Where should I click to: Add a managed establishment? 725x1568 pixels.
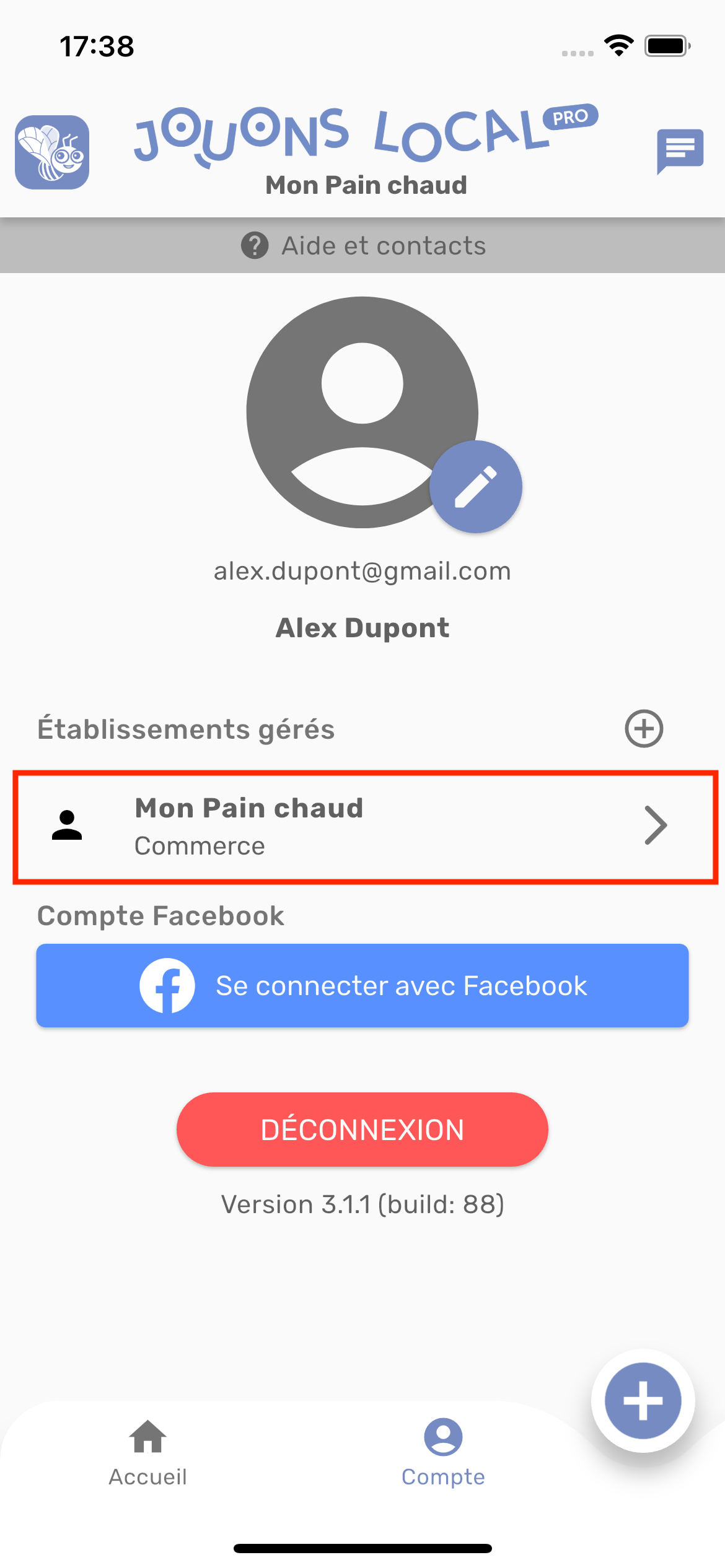(643, 728)
